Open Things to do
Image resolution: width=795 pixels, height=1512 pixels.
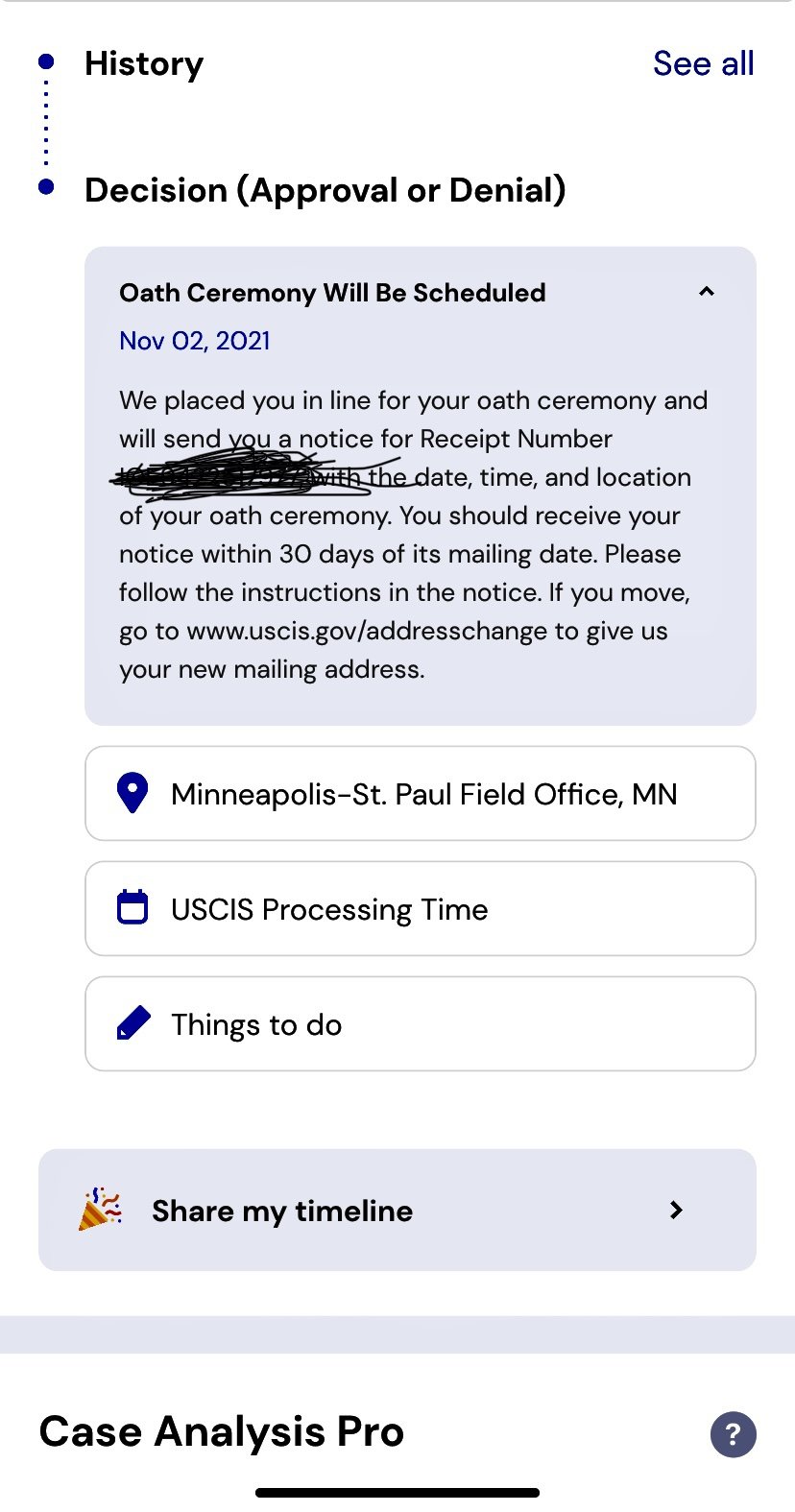click(421, 1023)
